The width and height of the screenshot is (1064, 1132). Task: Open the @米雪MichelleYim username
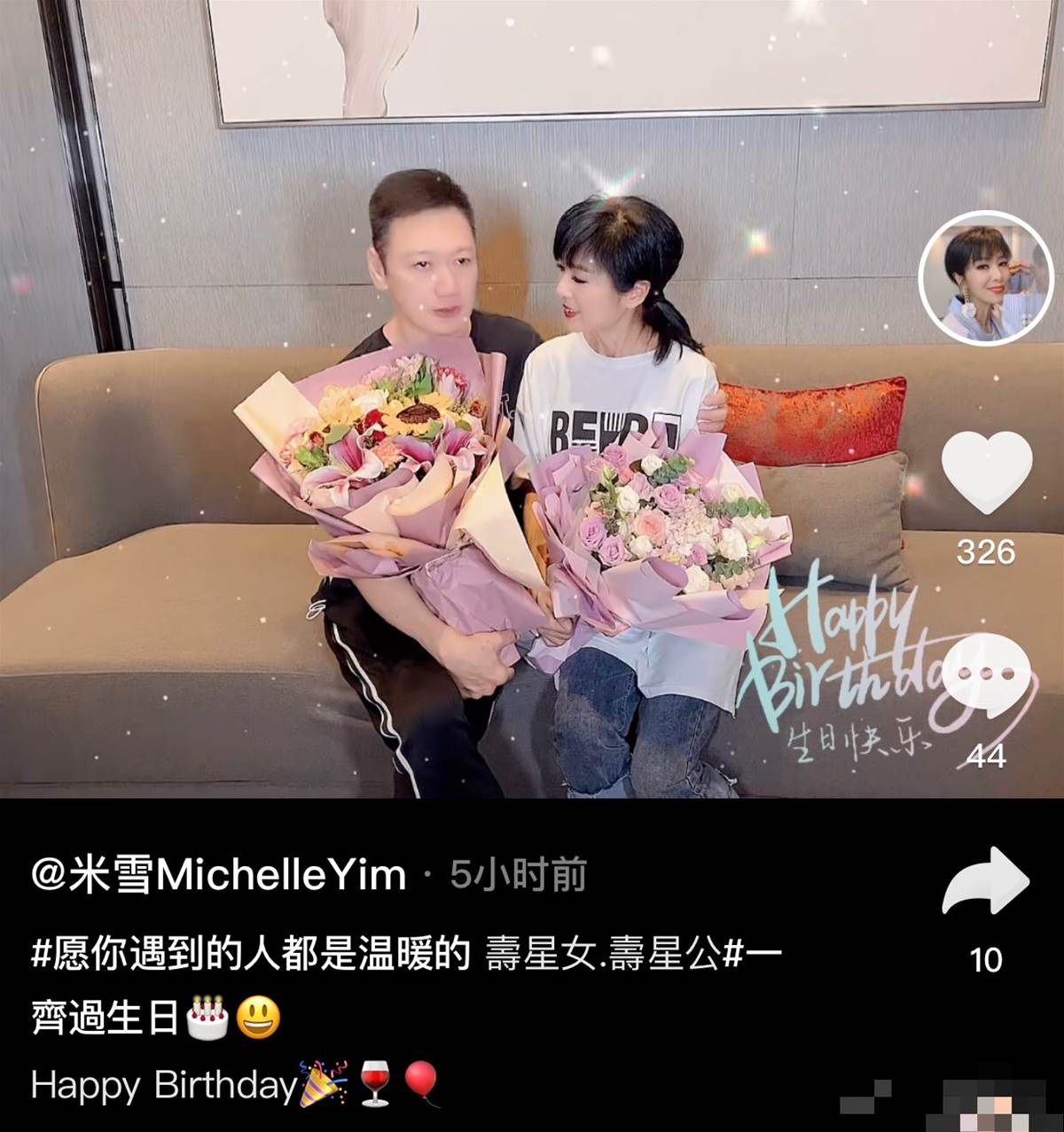[x=218, y=876]
